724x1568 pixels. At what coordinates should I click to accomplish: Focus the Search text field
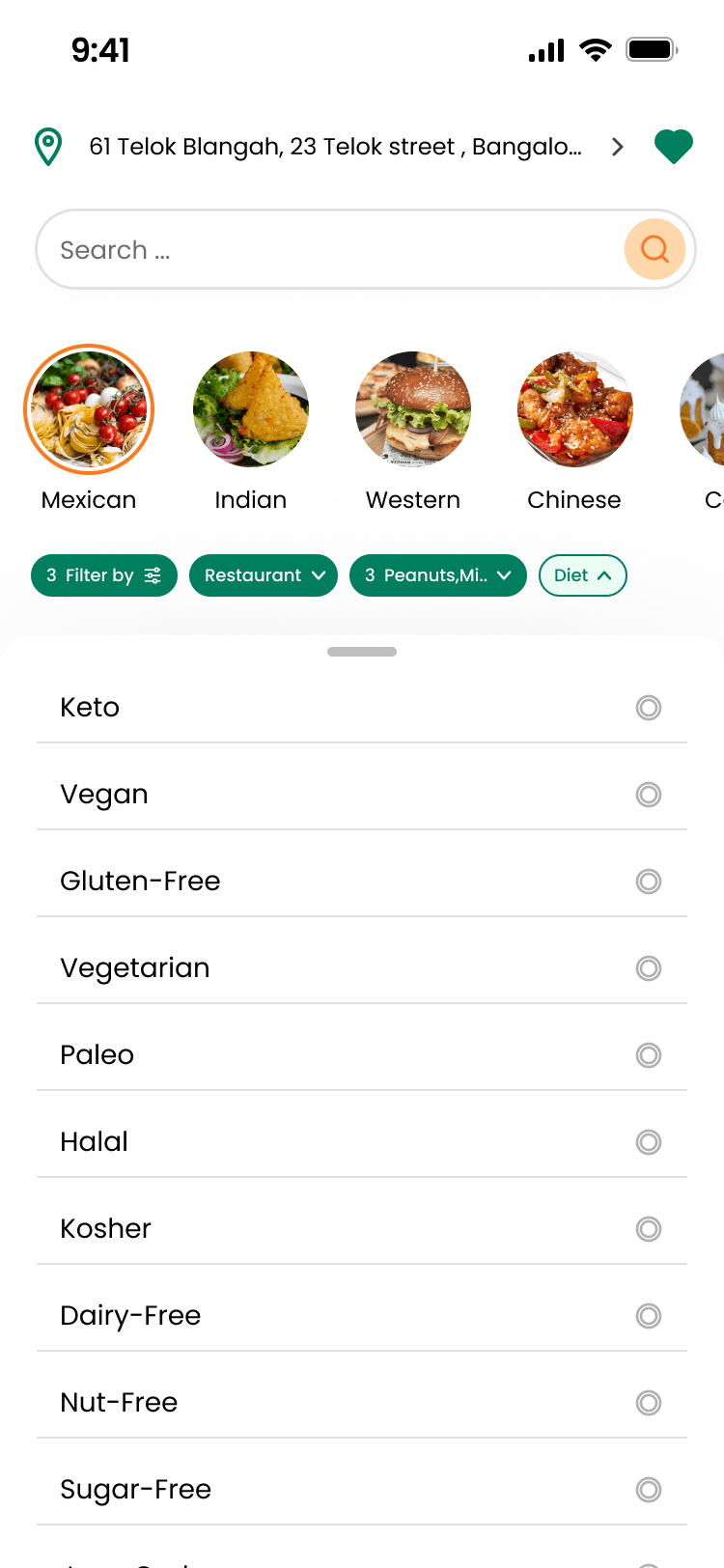pos(328,250)
